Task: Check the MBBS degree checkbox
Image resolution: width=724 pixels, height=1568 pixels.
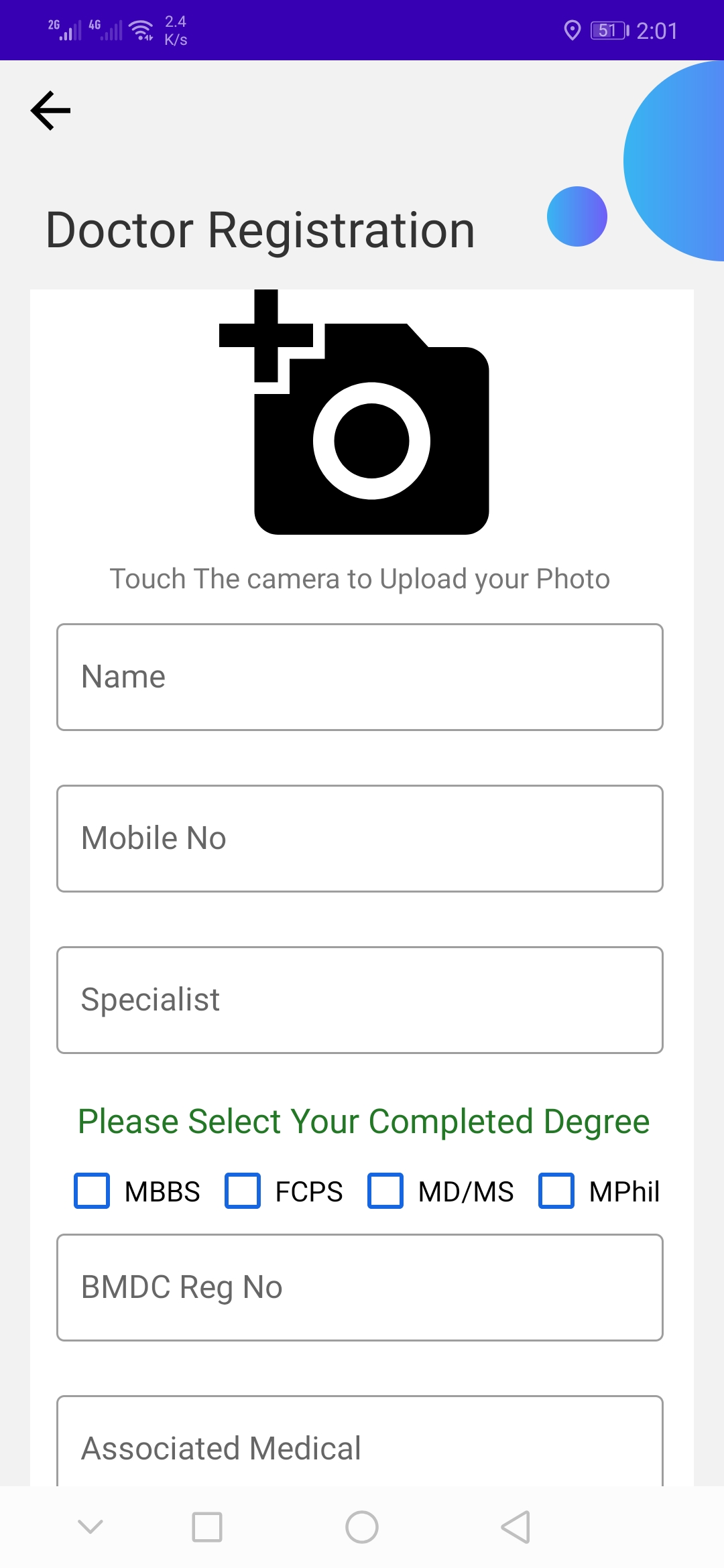Action: tap(92, 1190)
